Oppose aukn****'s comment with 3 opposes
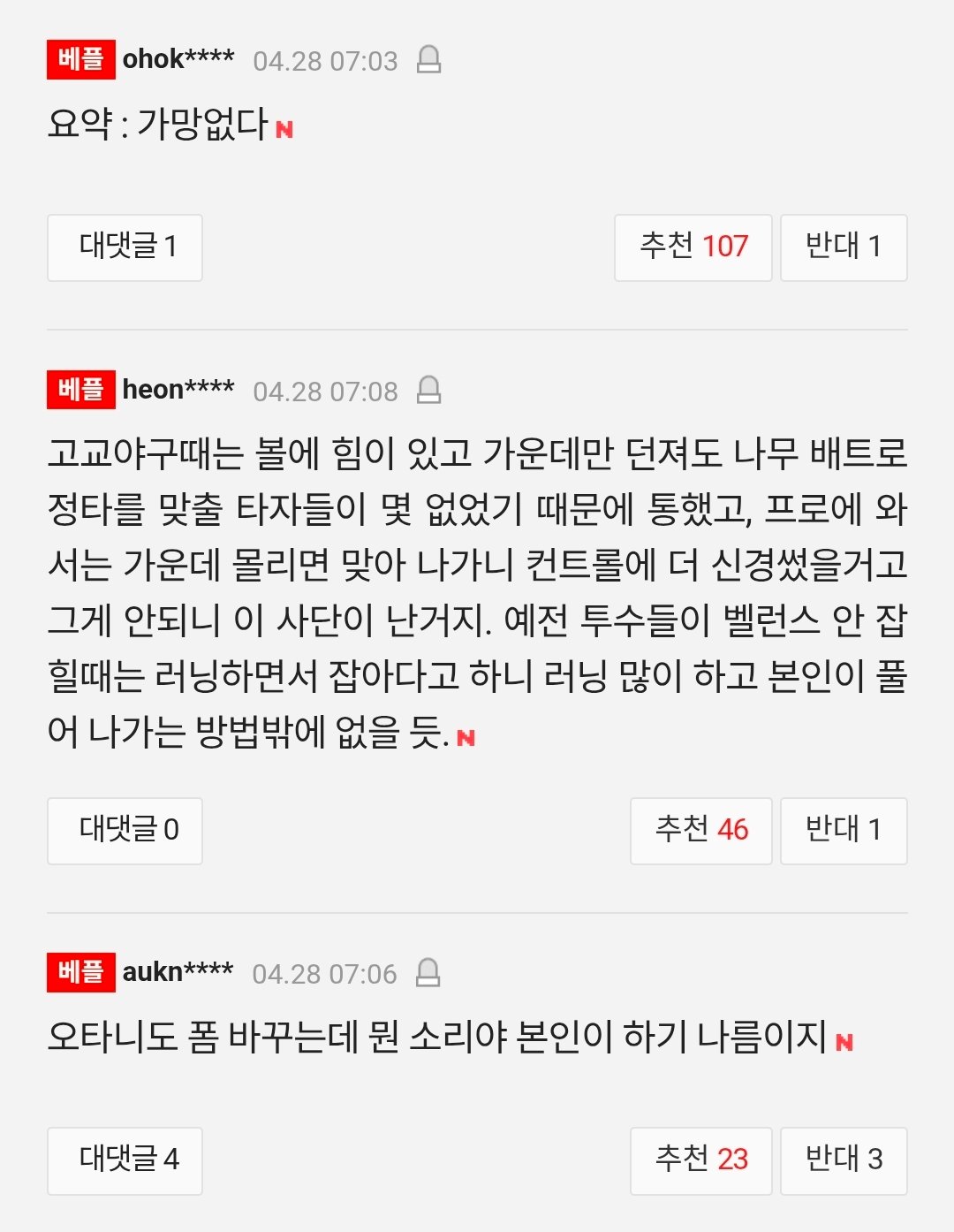This screenshot has height=1232, width=954. click(844, 1160)
